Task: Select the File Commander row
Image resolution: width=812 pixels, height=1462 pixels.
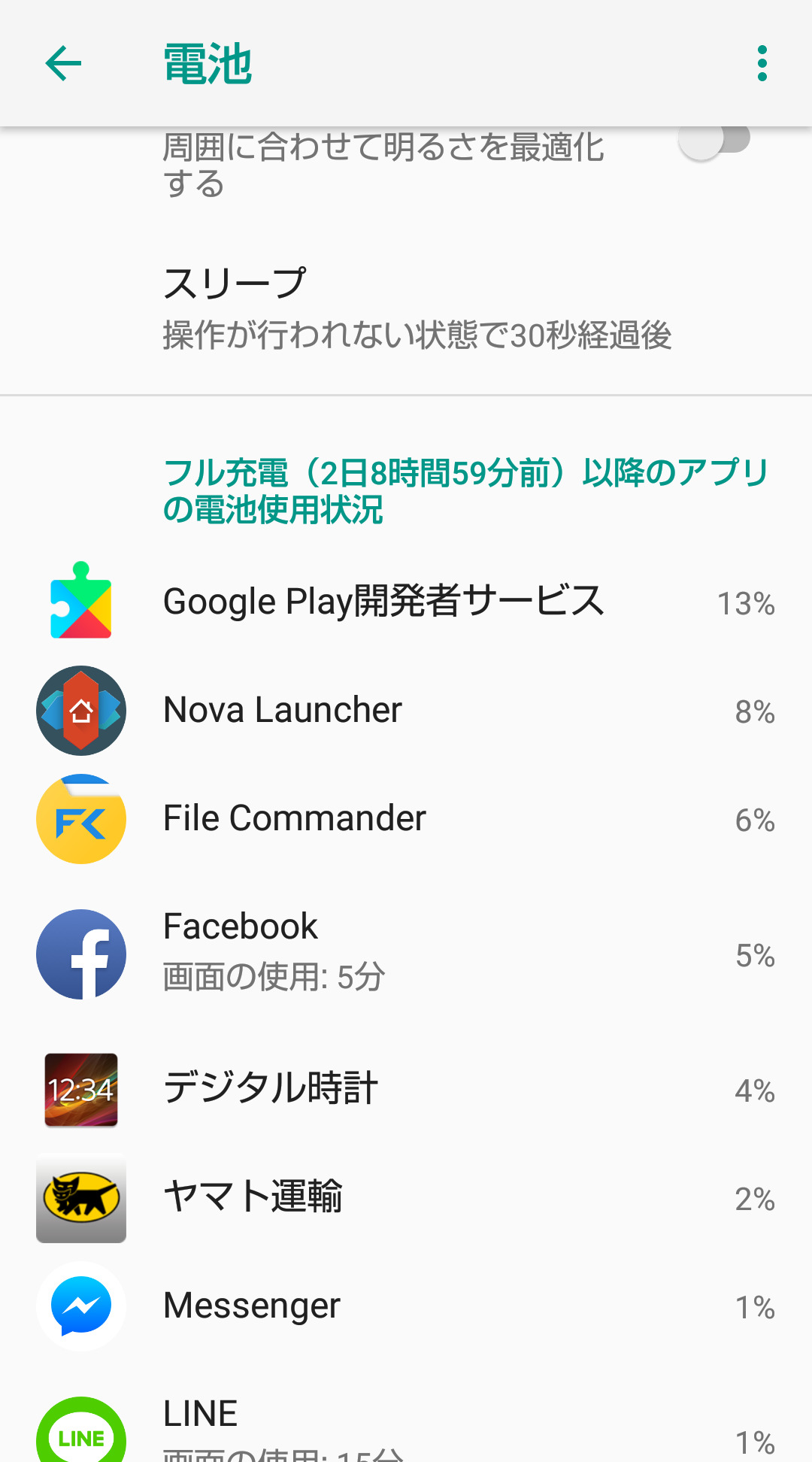Action: tap(406, 819)
